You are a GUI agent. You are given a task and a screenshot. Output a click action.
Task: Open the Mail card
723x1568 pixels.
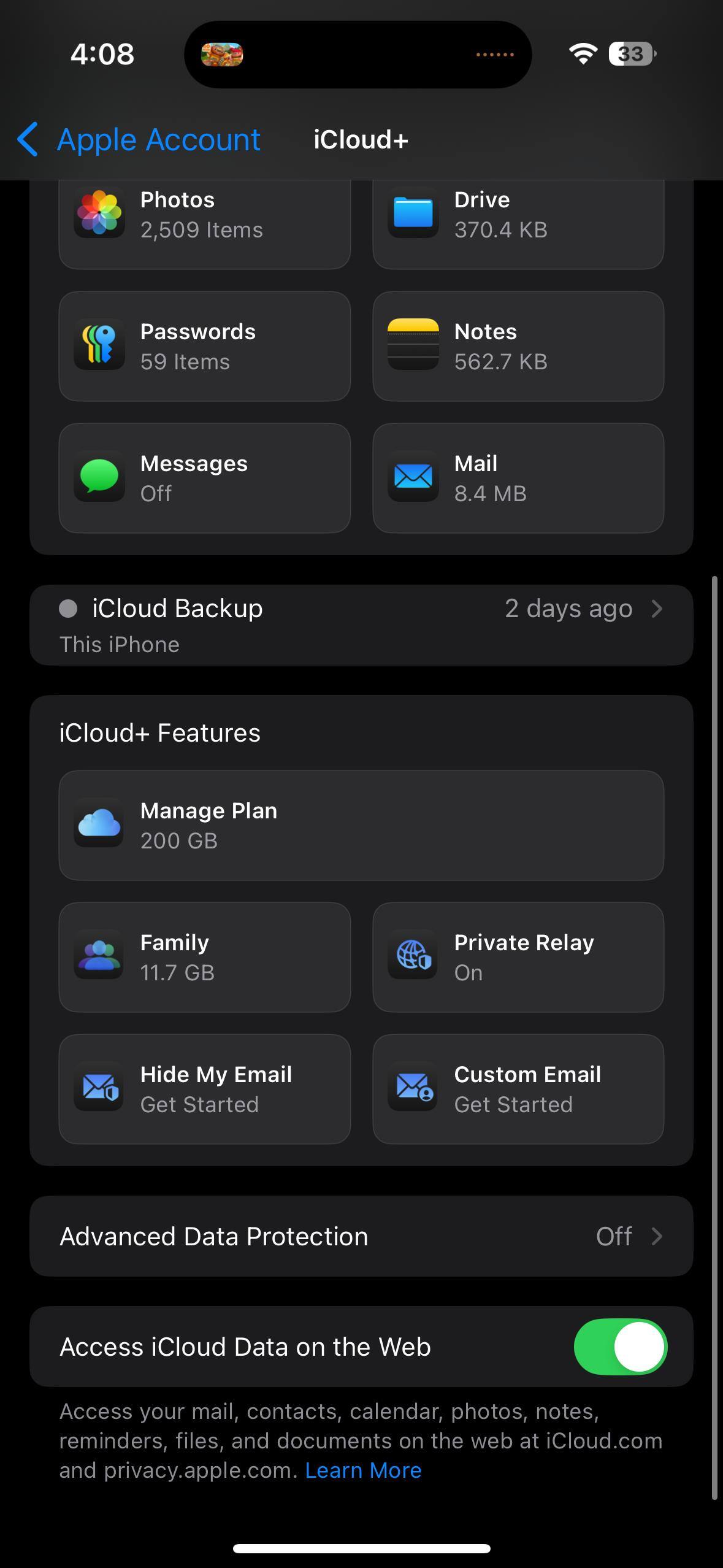pyautogui.click(x=518, y=478)
